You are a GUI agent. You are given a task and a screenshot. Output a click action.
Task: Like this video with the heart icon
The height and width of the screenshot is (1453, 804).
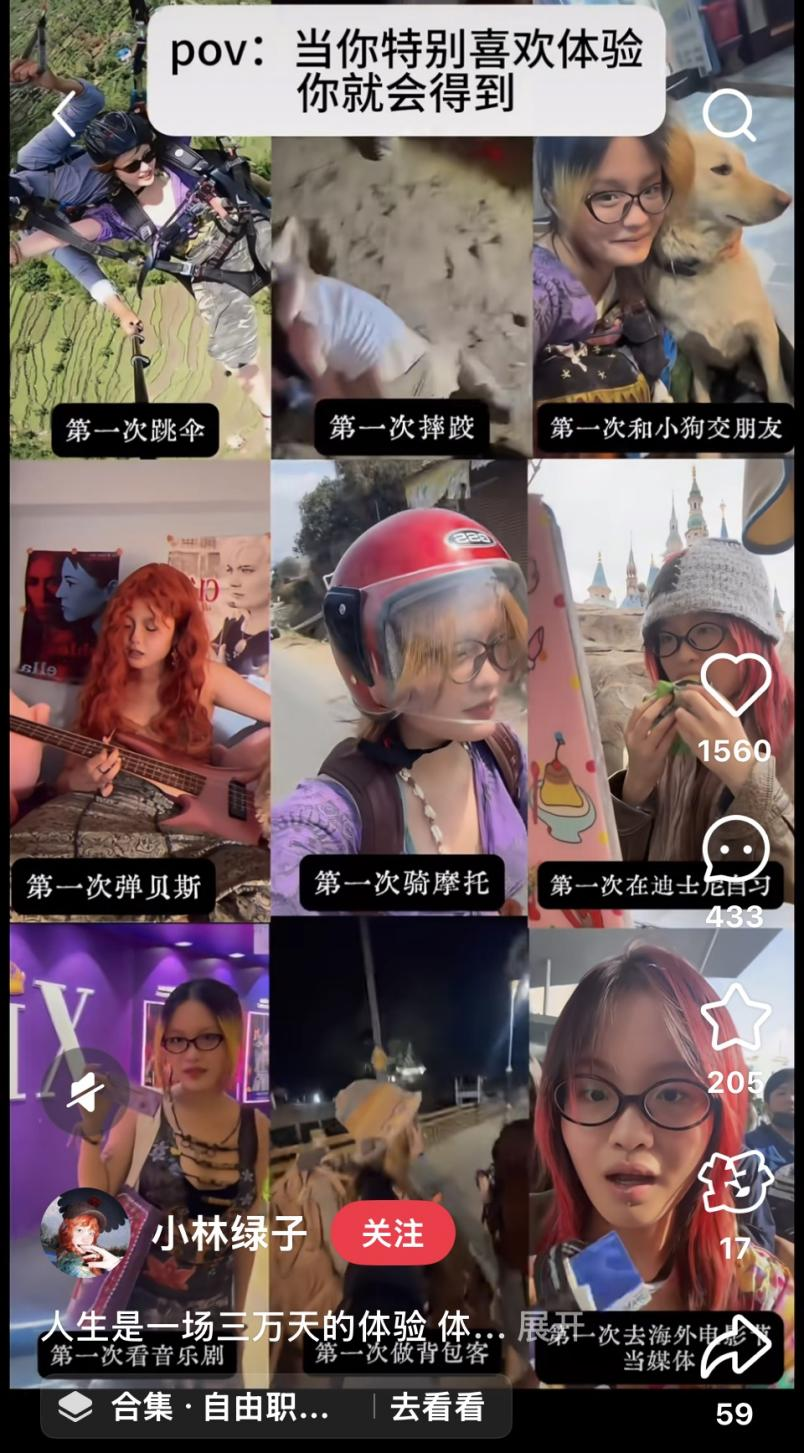point(735,685)
